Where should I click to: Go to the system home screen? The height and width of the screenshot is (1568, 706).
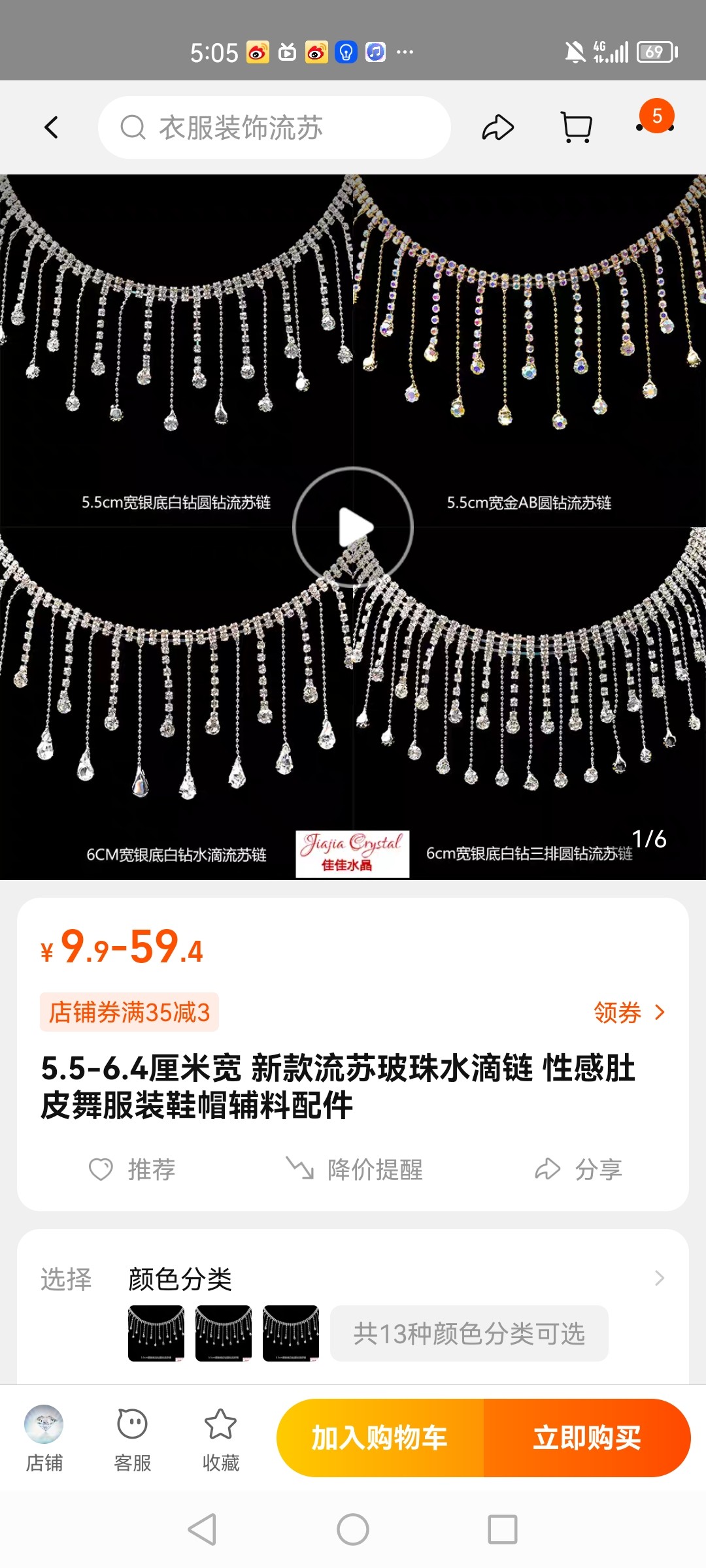(x=353, y=1529)
